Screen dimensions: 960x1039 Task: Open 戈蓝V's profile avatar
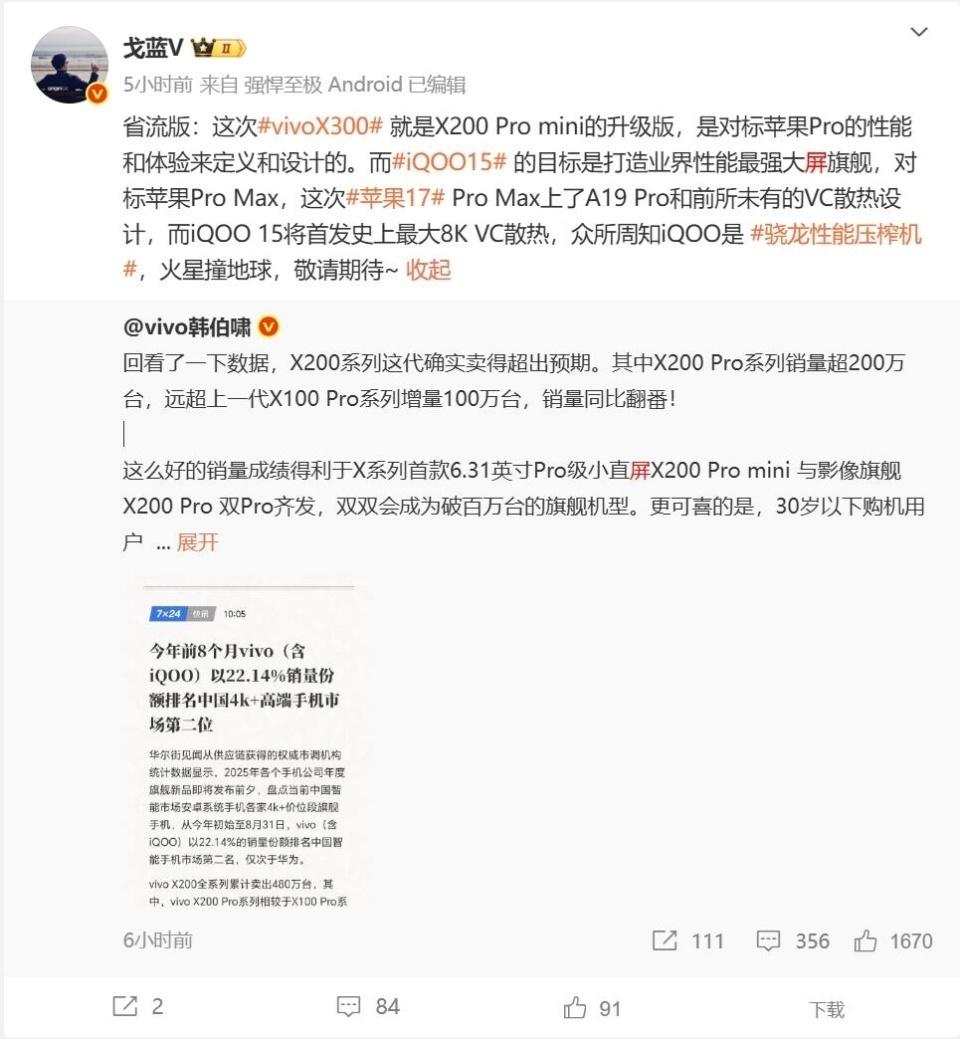click(69, 65)
